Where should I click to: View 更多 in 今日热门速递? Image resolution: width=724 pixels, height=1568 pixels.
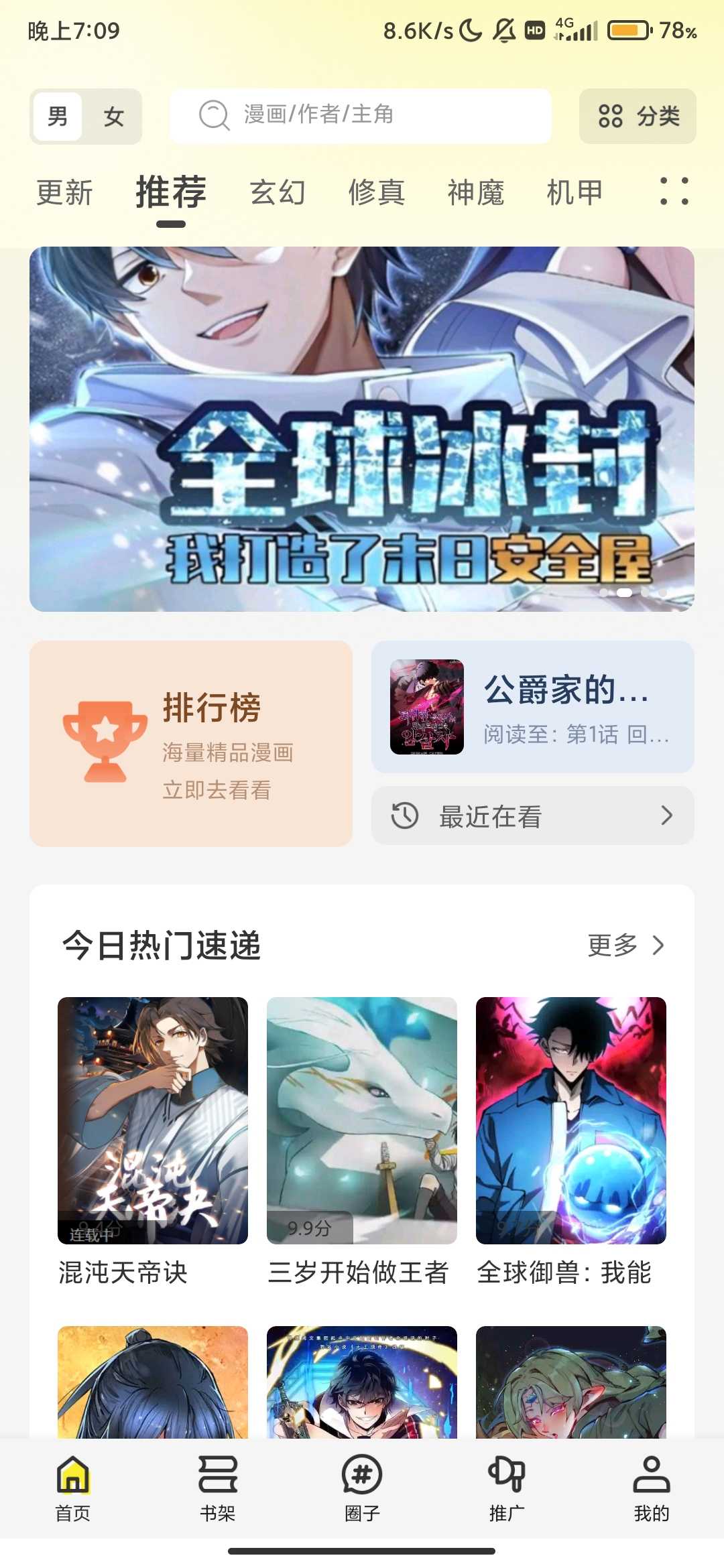click(x=625, y=945)
